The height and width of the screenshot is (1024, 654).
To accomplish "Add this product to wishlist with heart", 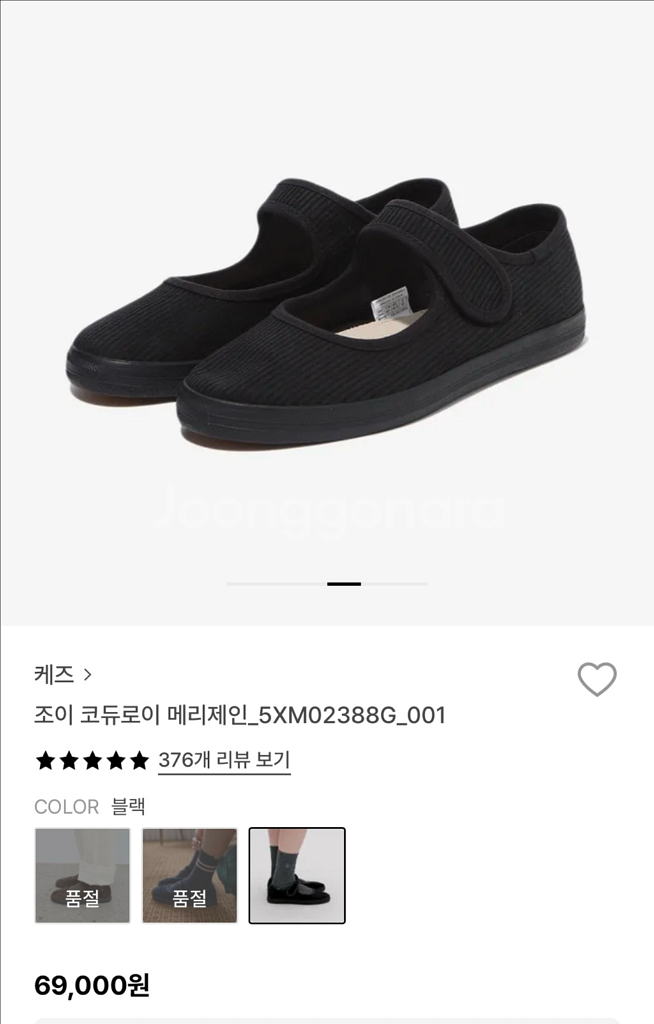I will click(x=597, y=680).
